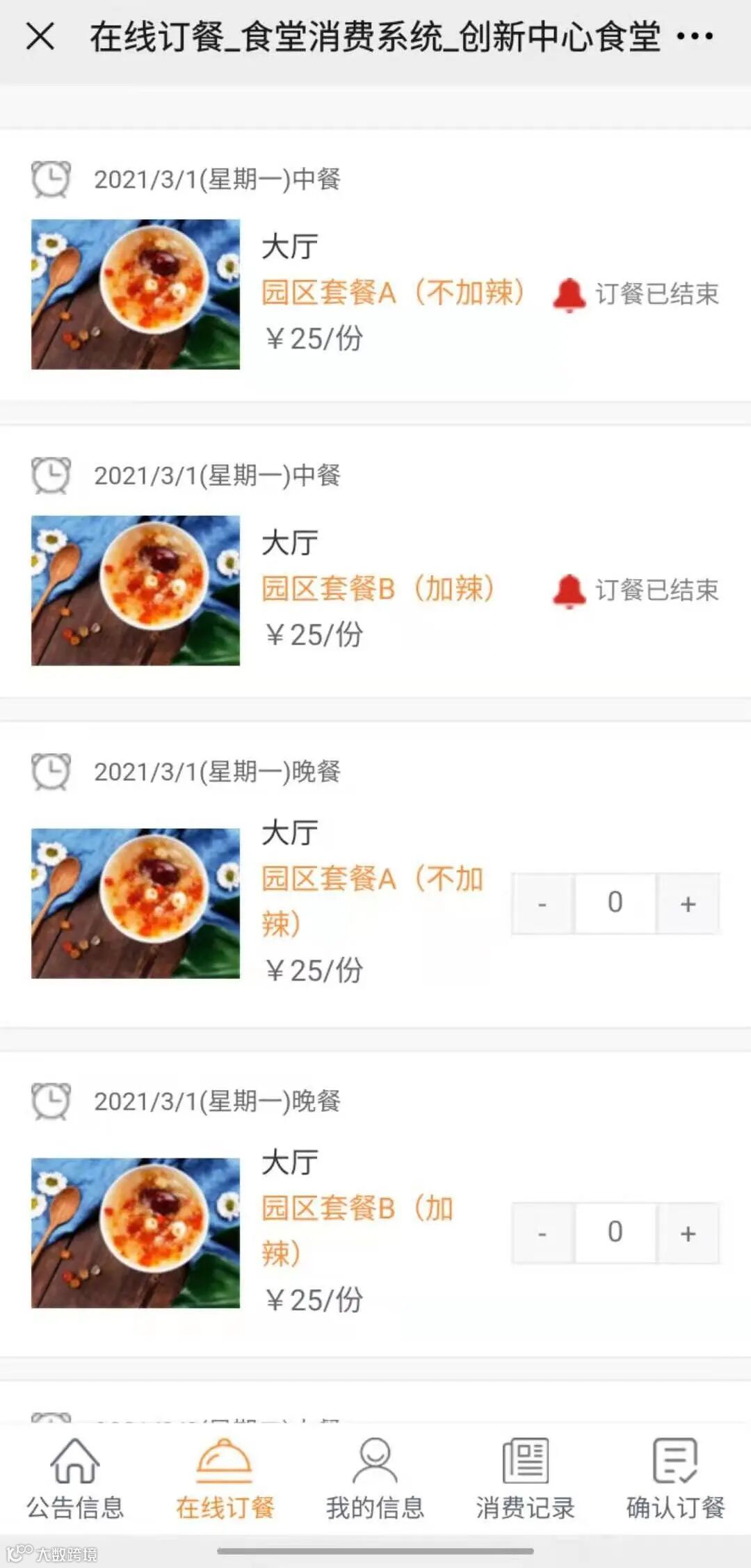Open the 确认订餐 tab

[x=675, y=1478]
